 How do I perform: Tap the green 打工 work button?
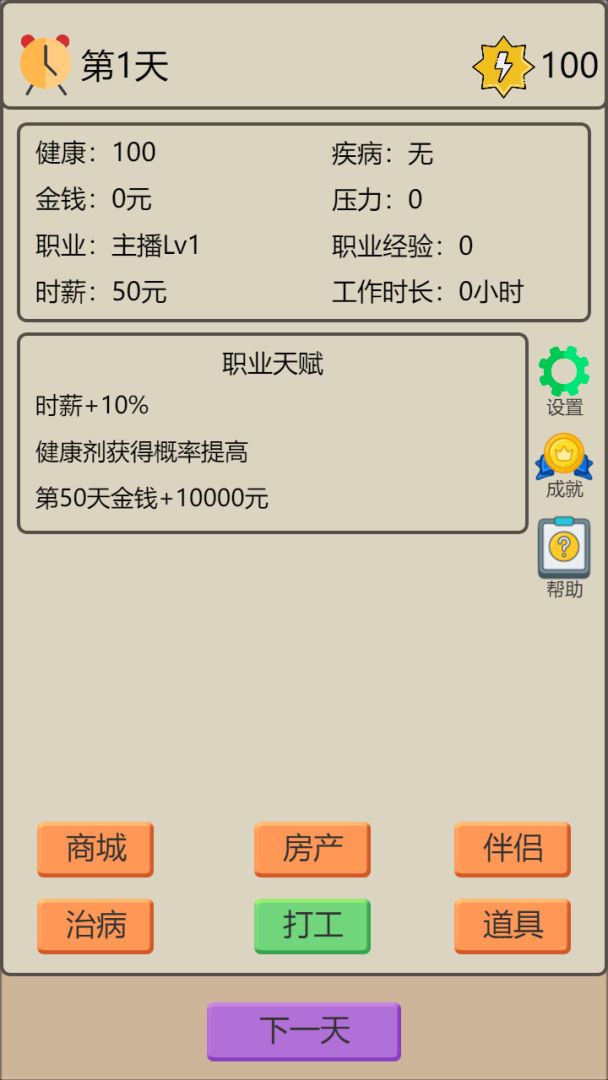pyautogui.click(x=312, y=925)
